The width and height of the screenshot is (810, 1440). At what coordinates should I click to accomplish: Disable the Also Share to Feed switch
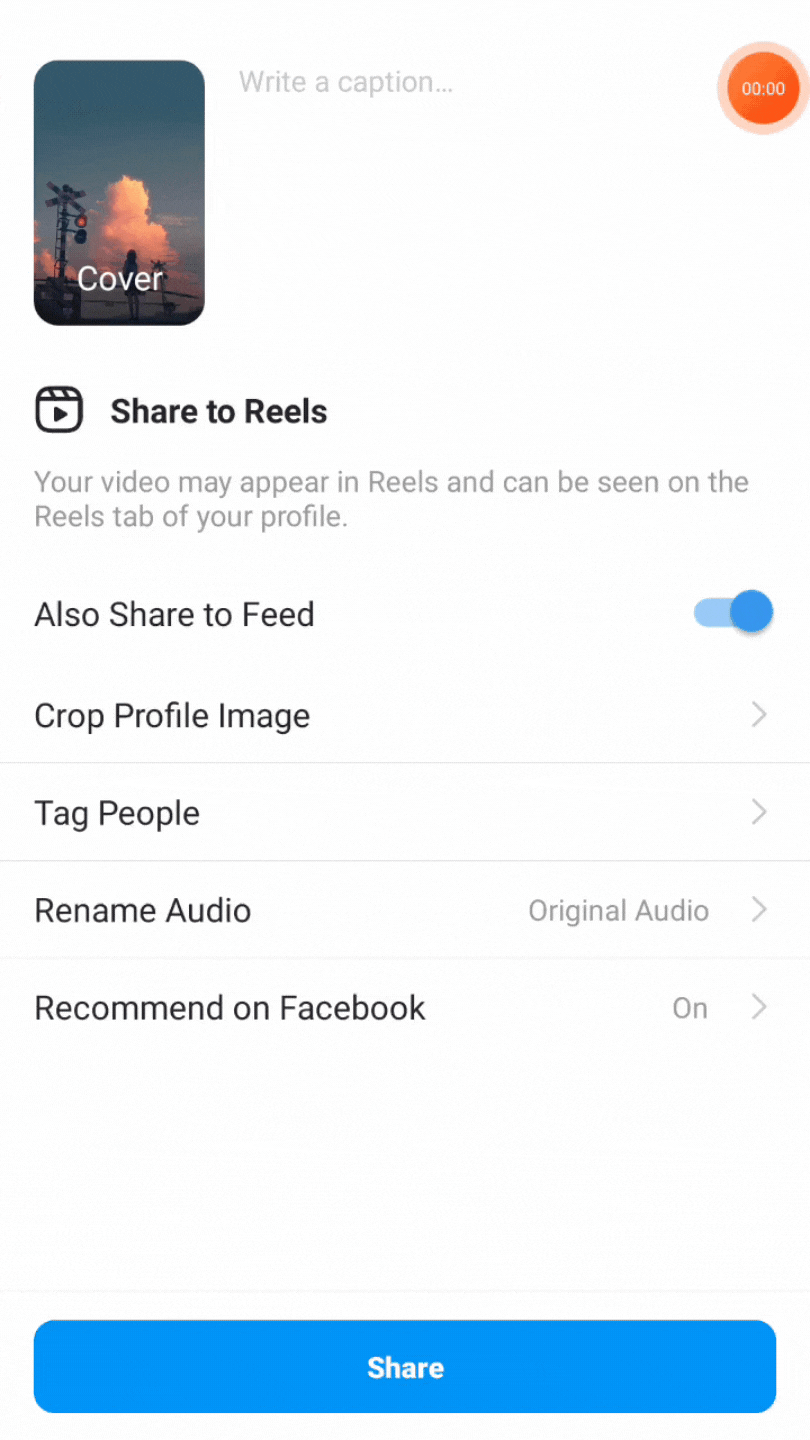pyautogui.click(x=733, y=612)
